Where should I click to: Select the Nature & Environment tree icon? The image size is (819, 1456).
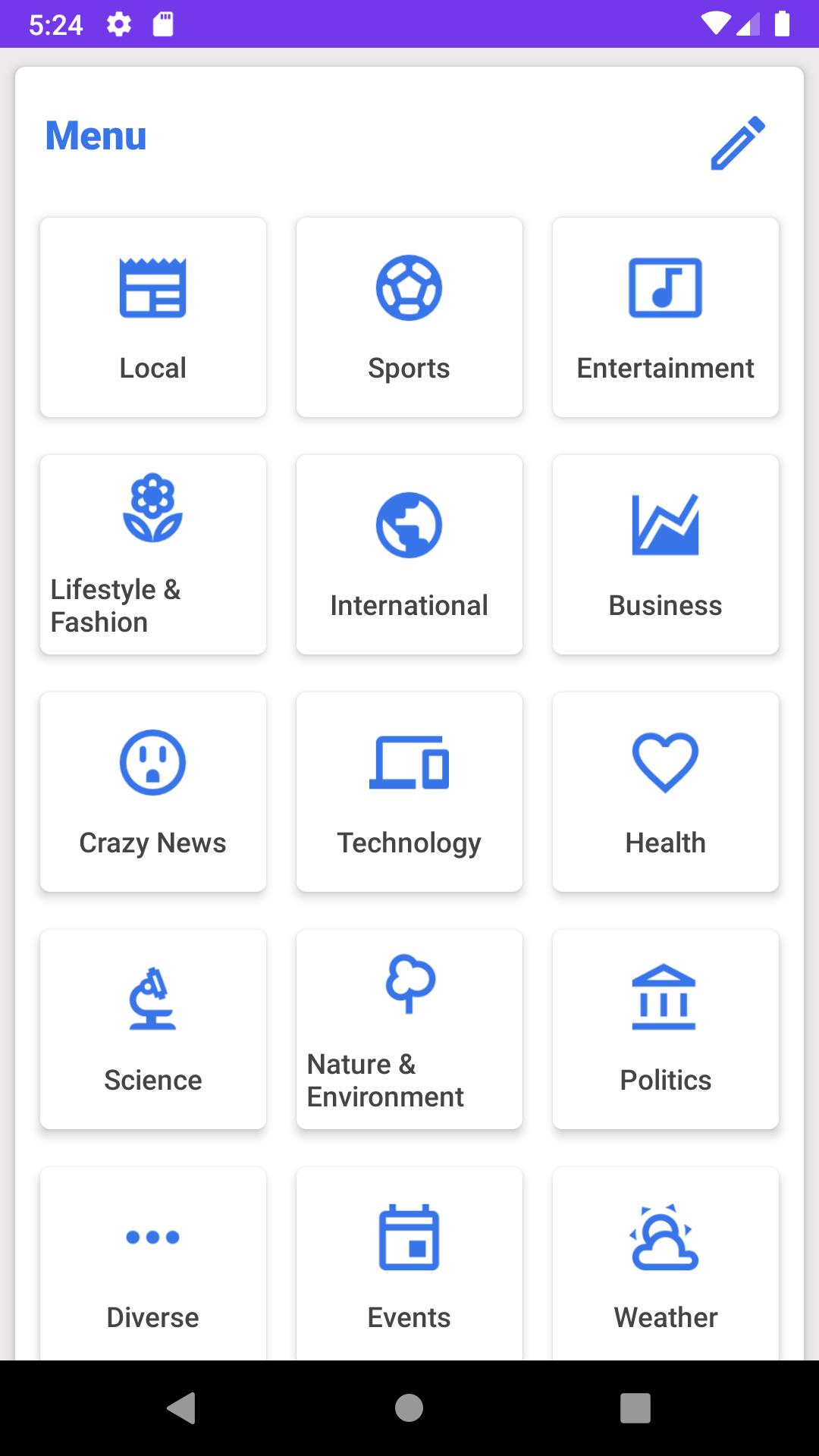click(x=409, y=986)
